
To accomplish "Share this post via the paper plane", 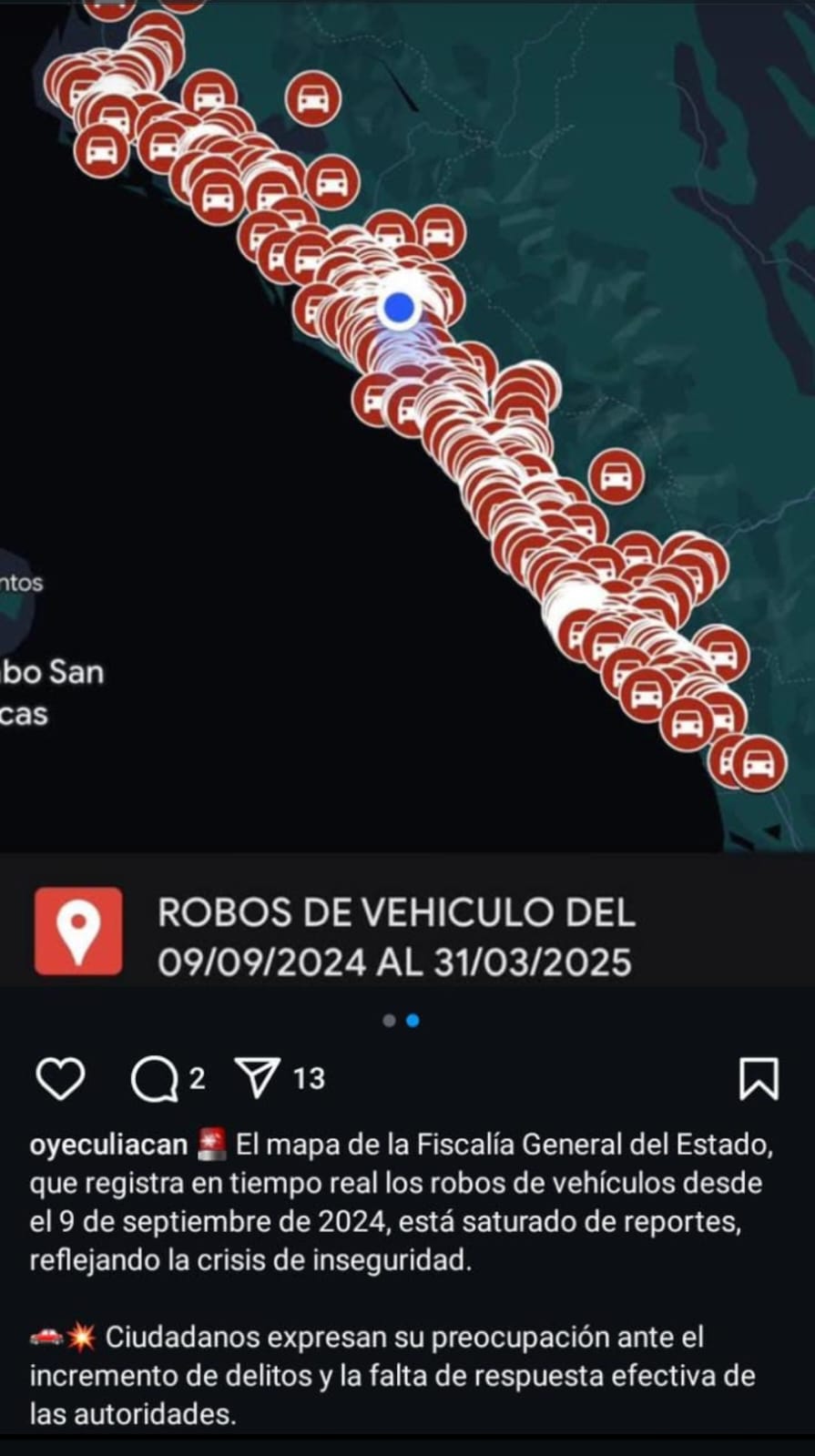I will (x=258, y=1078).
